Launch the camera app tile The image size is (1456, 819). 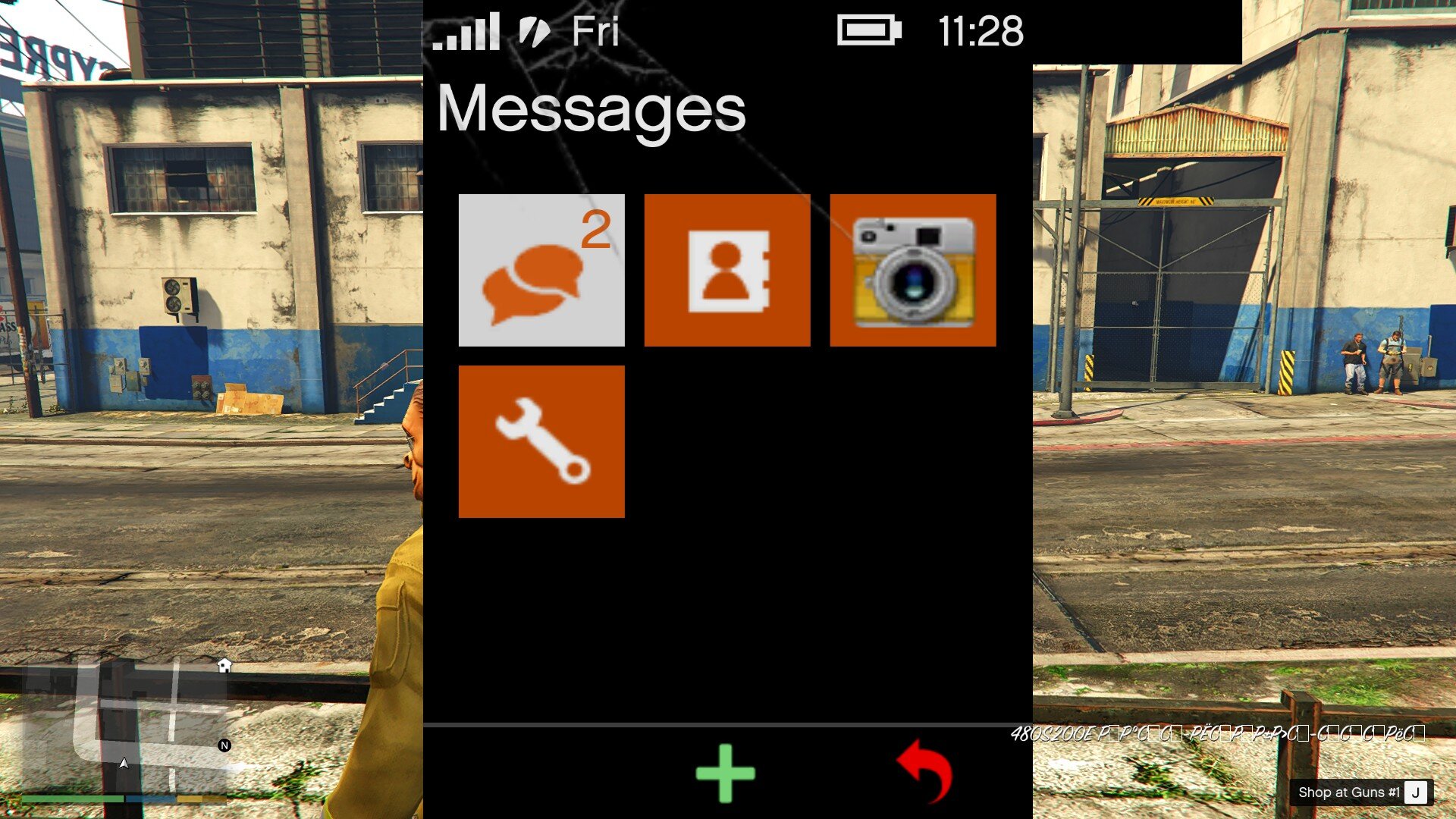pyautogui.click(x=913, y=271)
